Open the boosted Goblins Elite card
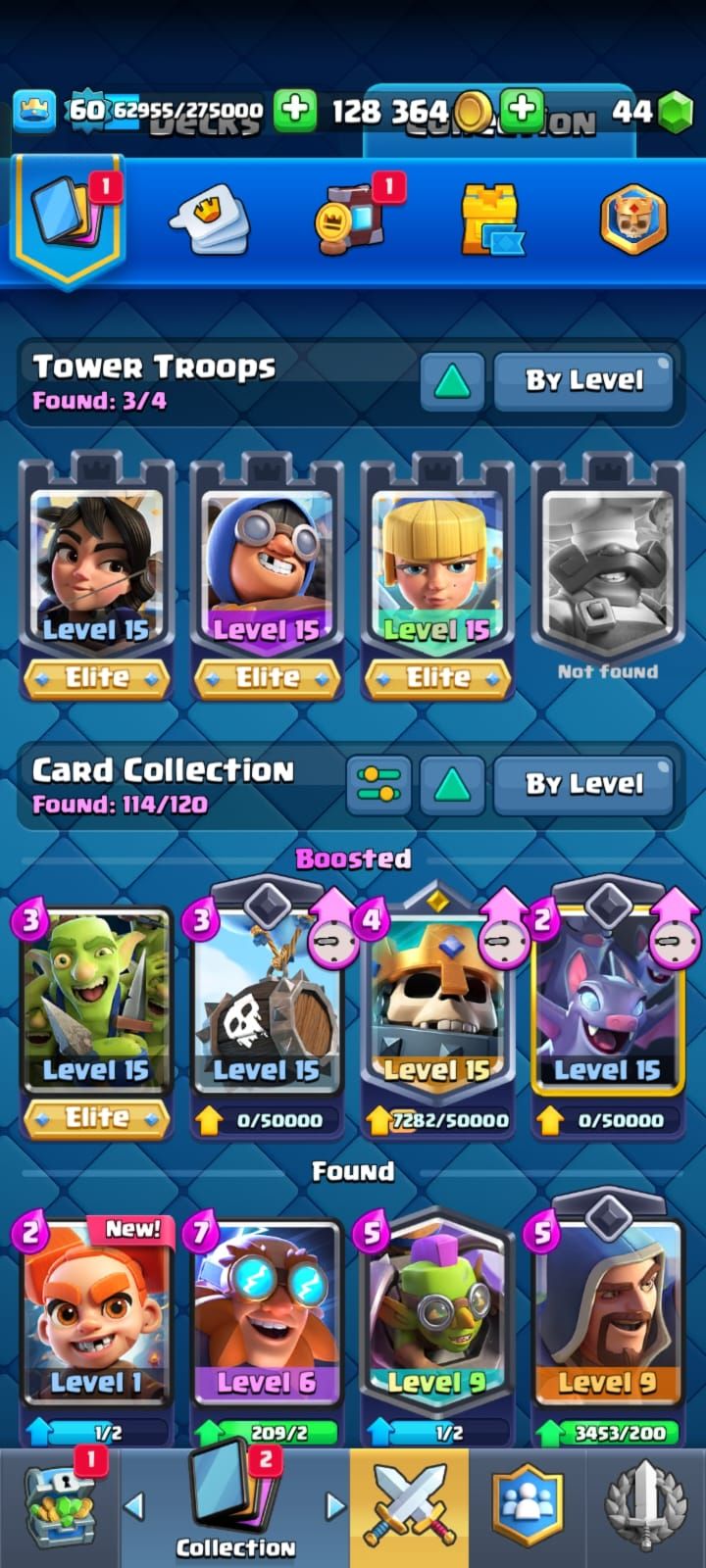Screen dimensions: 706x1568 (x=96, y=1009)
